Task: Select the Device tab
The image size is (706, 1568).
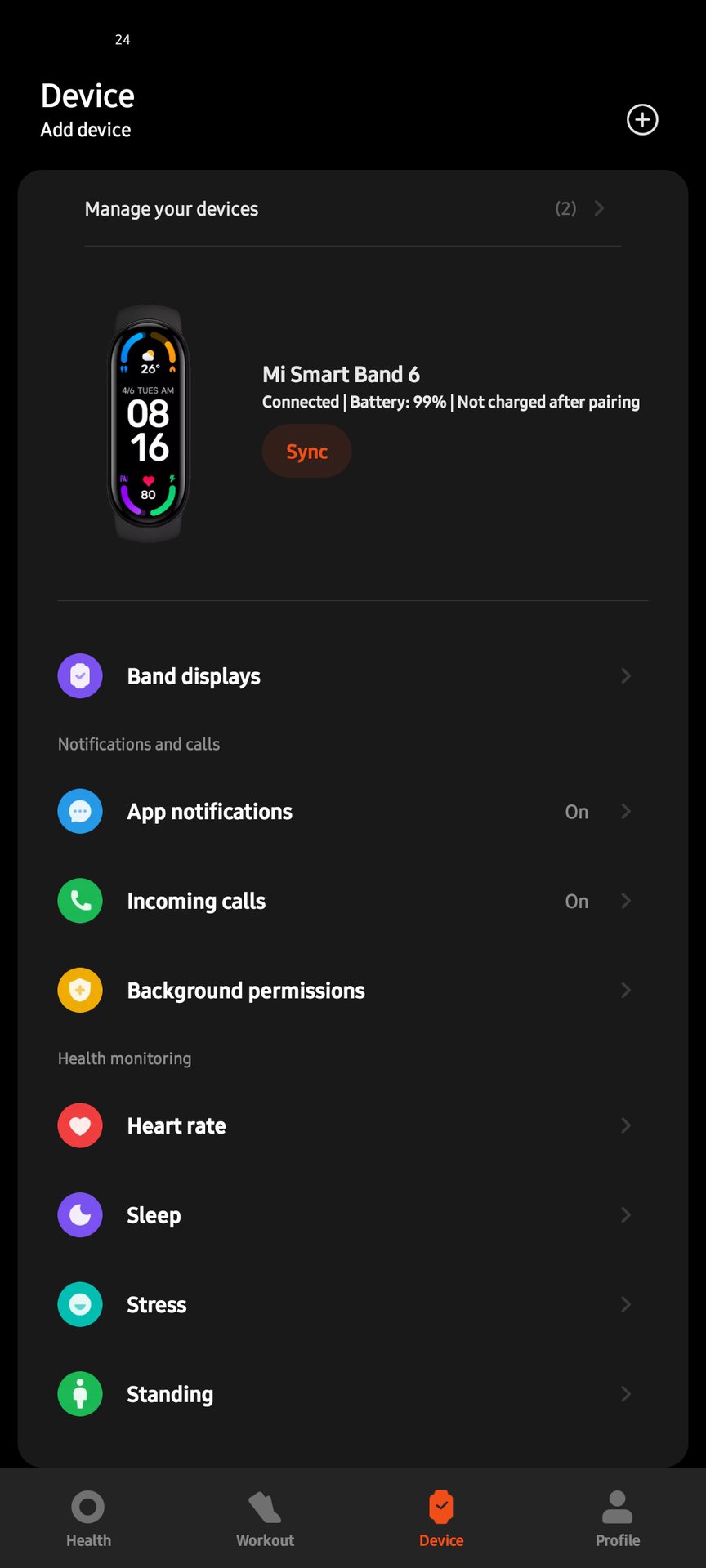Action: (441, 1519)
